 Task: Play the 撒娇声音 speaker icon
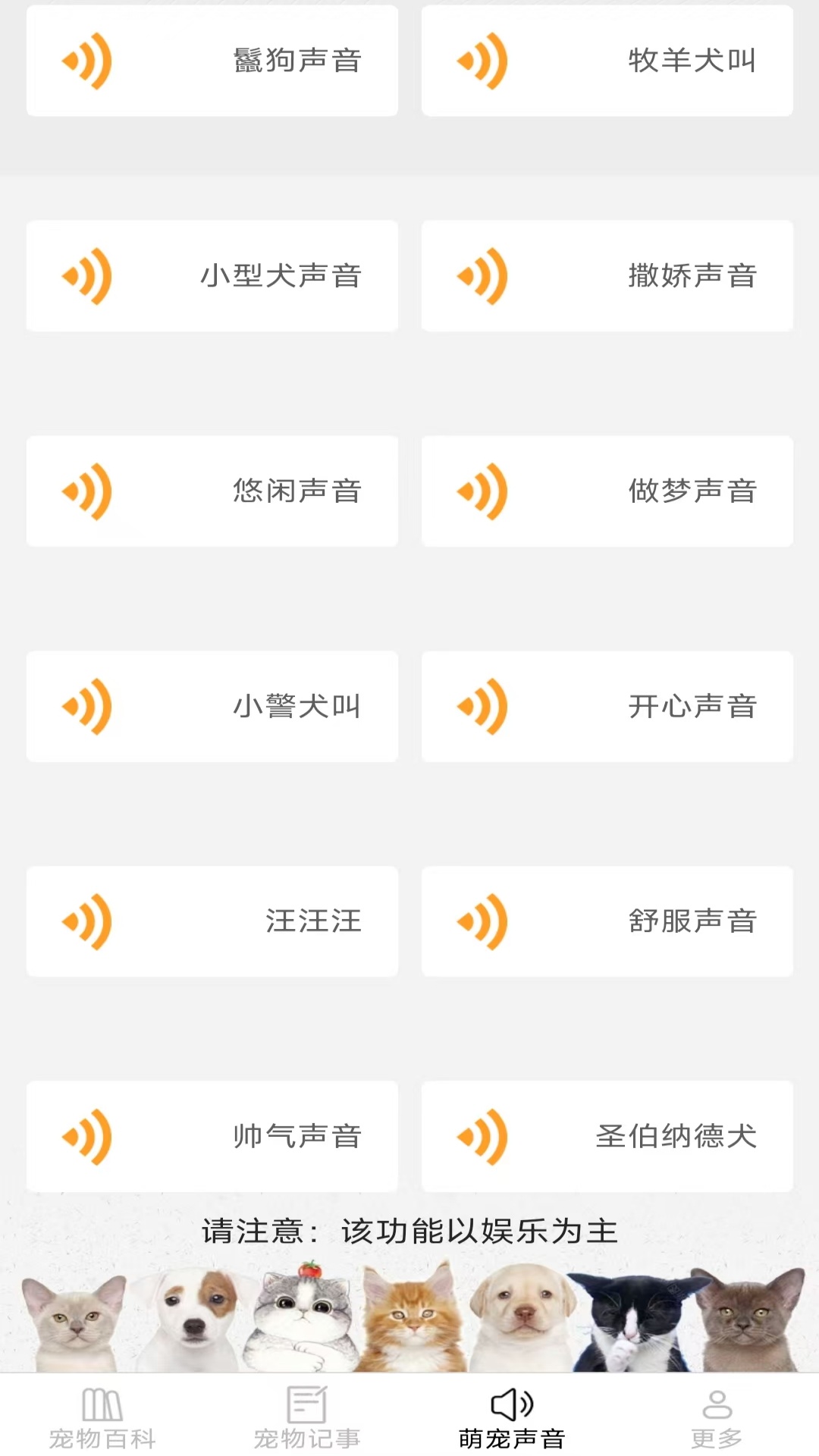point(484,276)
